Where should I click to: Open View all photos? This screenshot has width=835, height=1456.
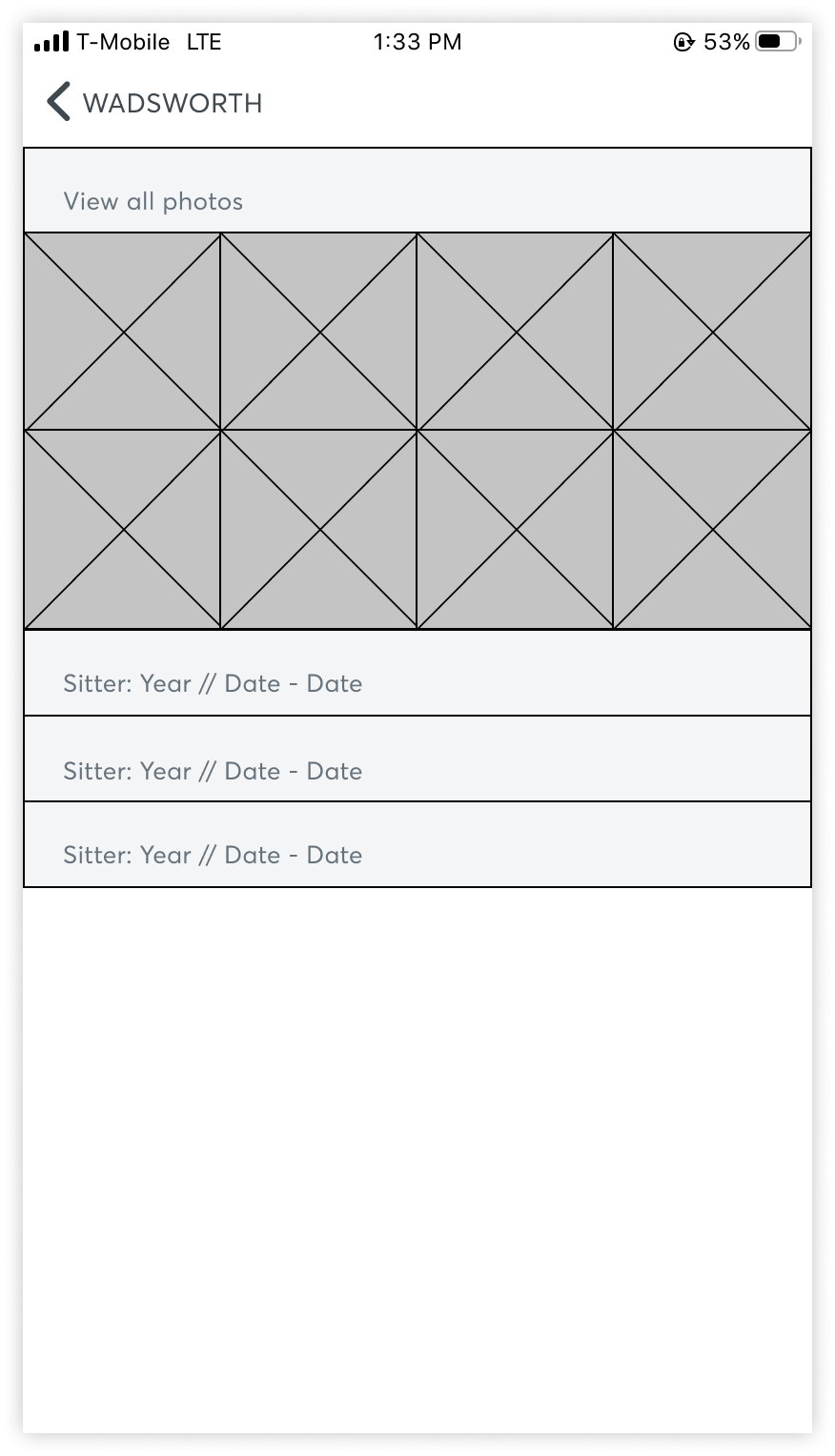pos(417,191)
